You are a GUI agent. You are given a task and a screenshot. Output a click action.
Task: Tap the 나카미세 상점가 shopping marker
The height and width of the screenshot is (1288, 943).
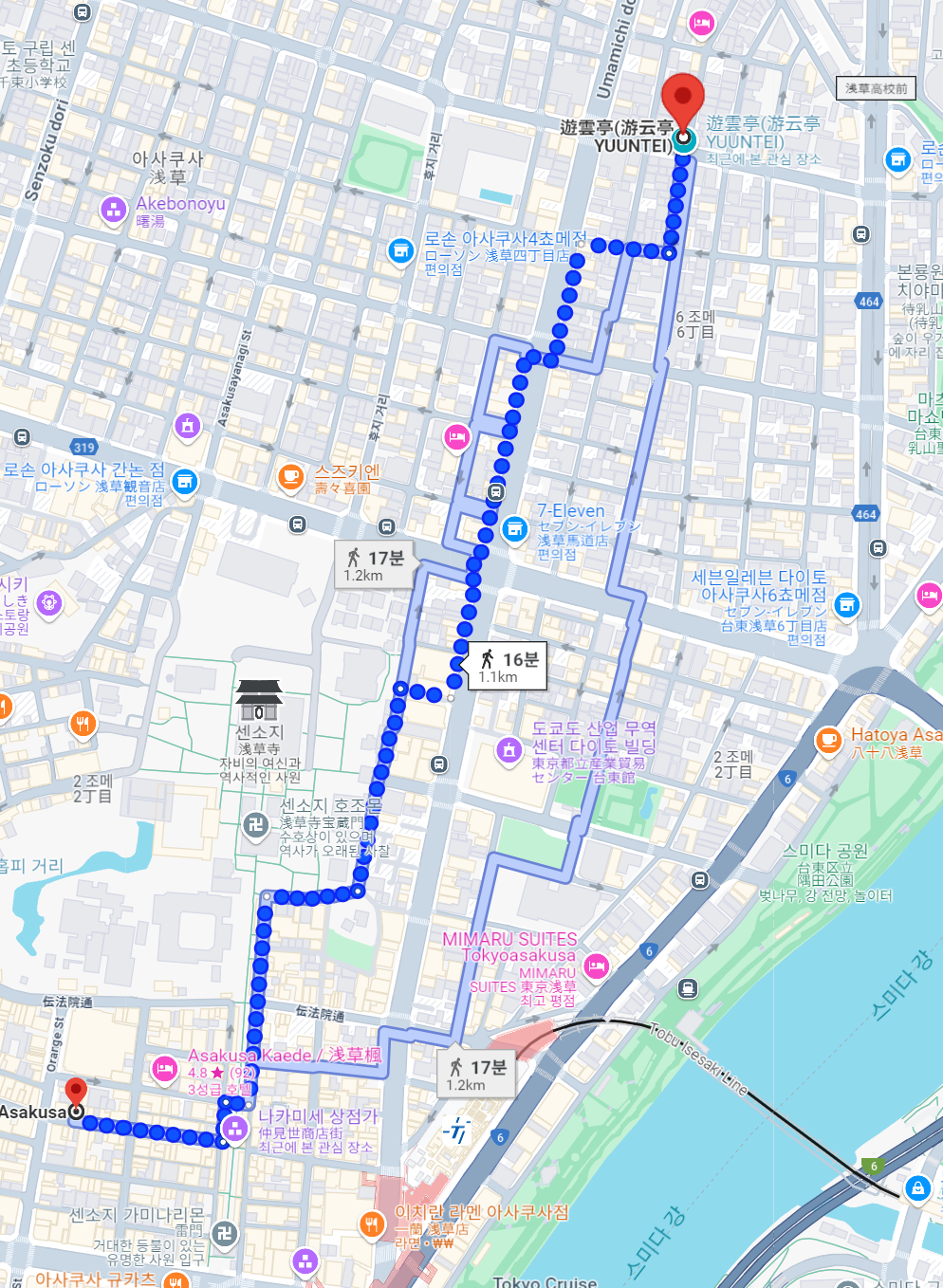[x=234, y=1129]
